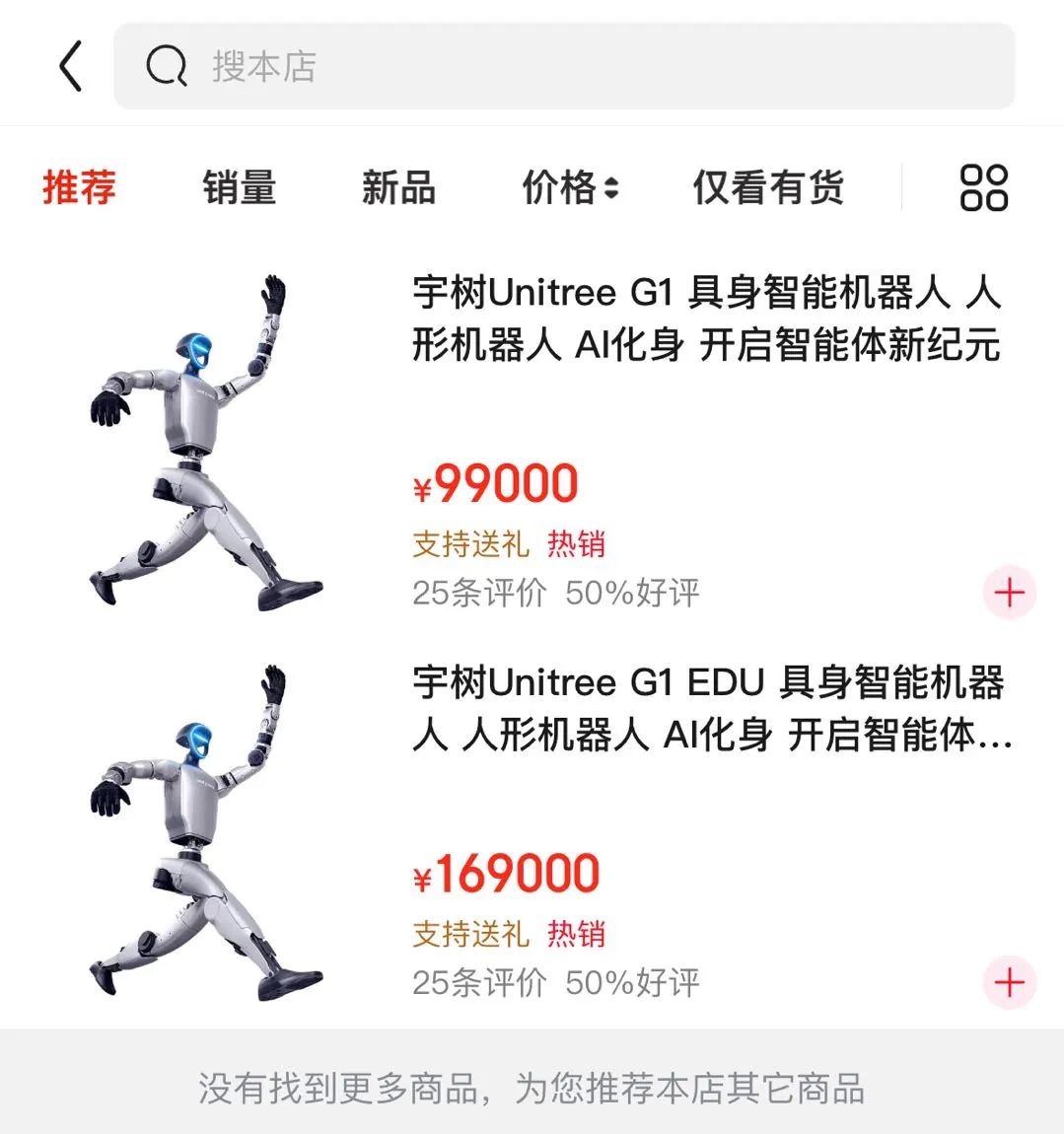Viewport: 1064px width, 1134px height.
Task: Tap the 支持送礼 gift label on first item
Action: [470, 543]
